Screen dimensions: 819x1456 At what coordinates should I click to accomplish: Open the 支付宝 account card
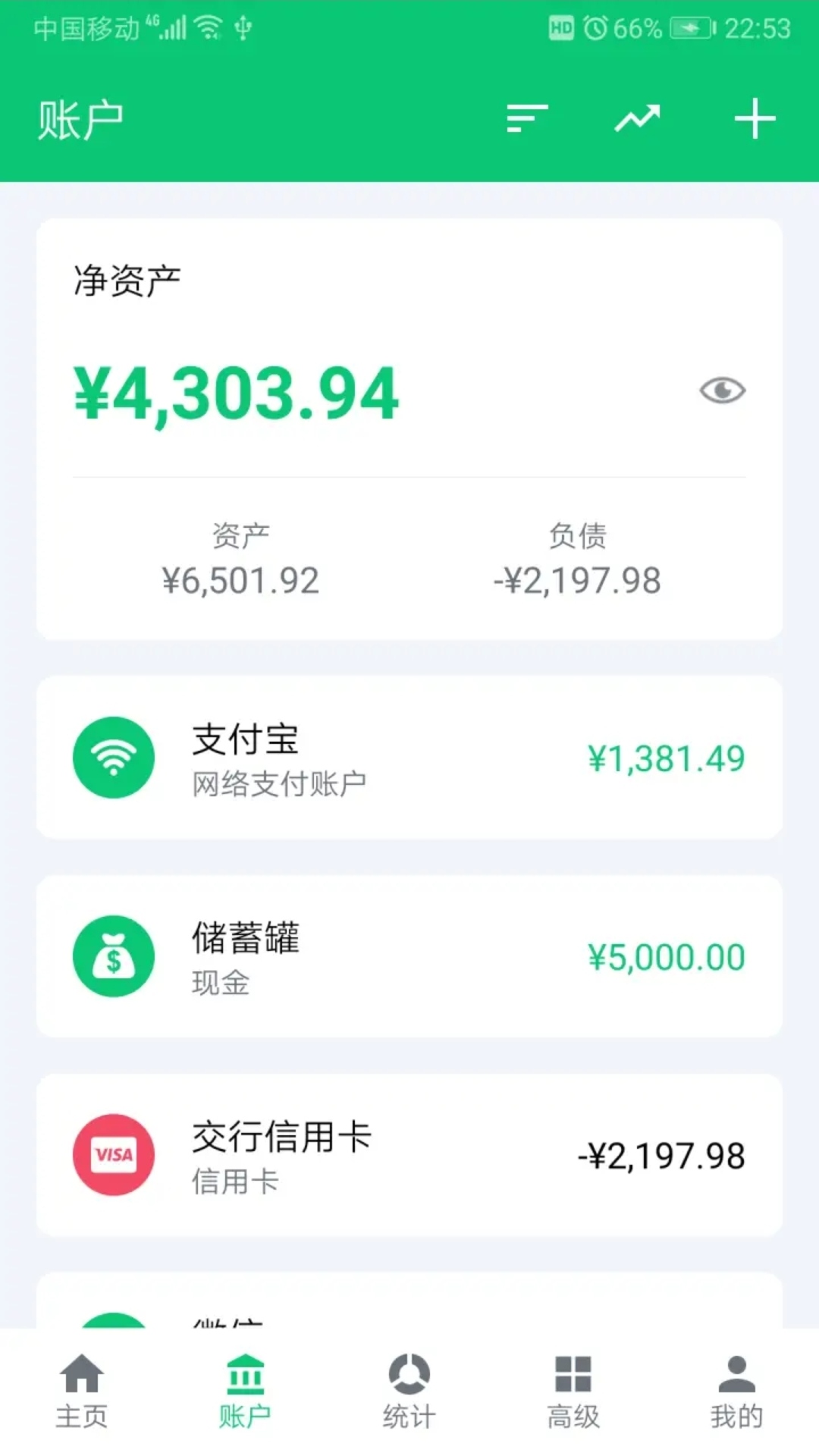click(x=409, y=758)
